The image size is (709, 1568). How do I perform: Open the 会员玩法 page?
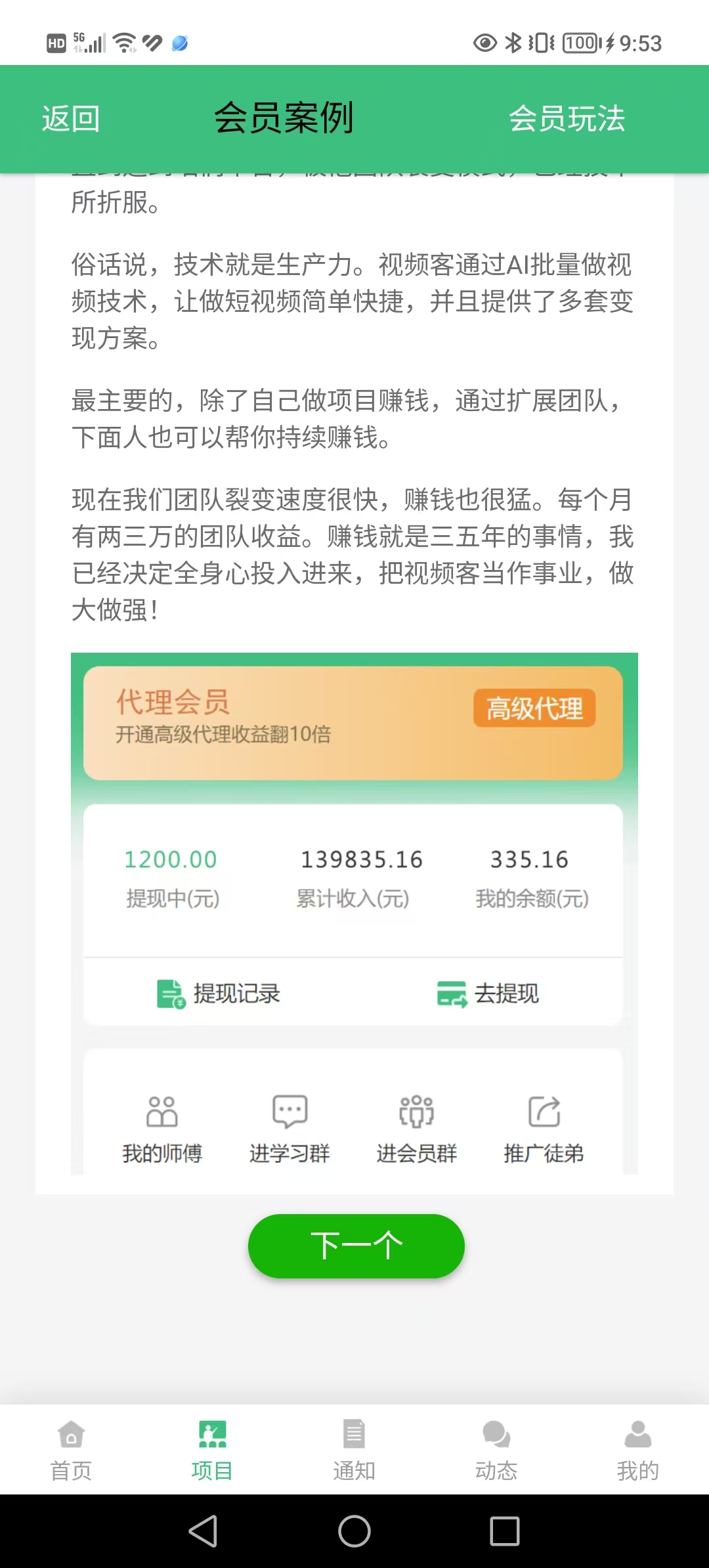[x=567, y=119]
